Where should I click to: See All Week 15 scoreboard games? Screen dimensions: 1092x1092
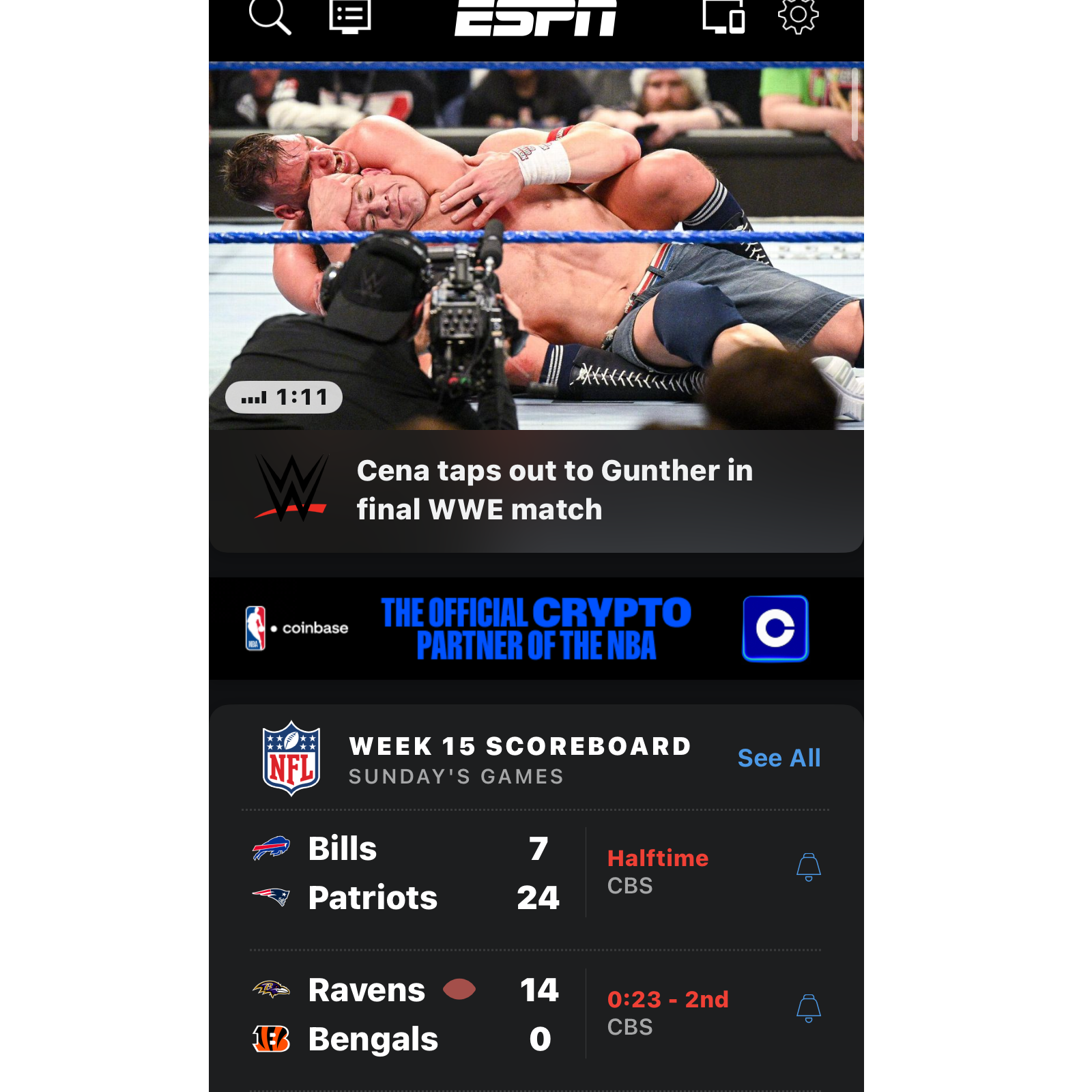tap(779, 758)
